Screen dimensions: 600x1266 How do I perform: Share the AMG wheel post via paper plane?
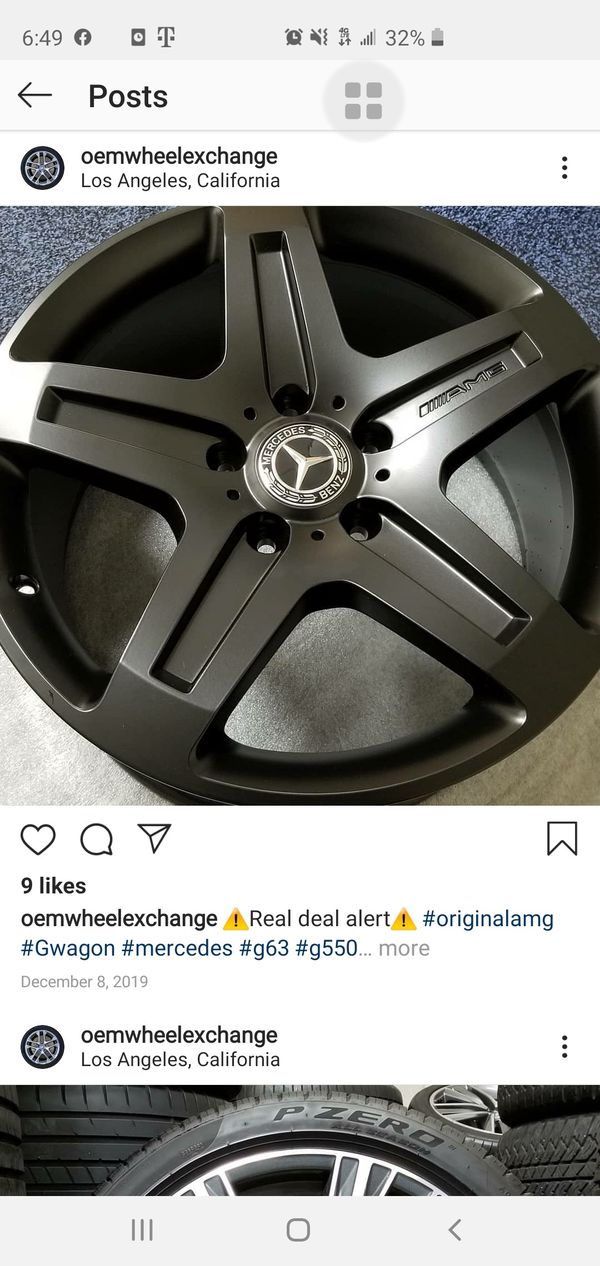[x=155, y=838]
